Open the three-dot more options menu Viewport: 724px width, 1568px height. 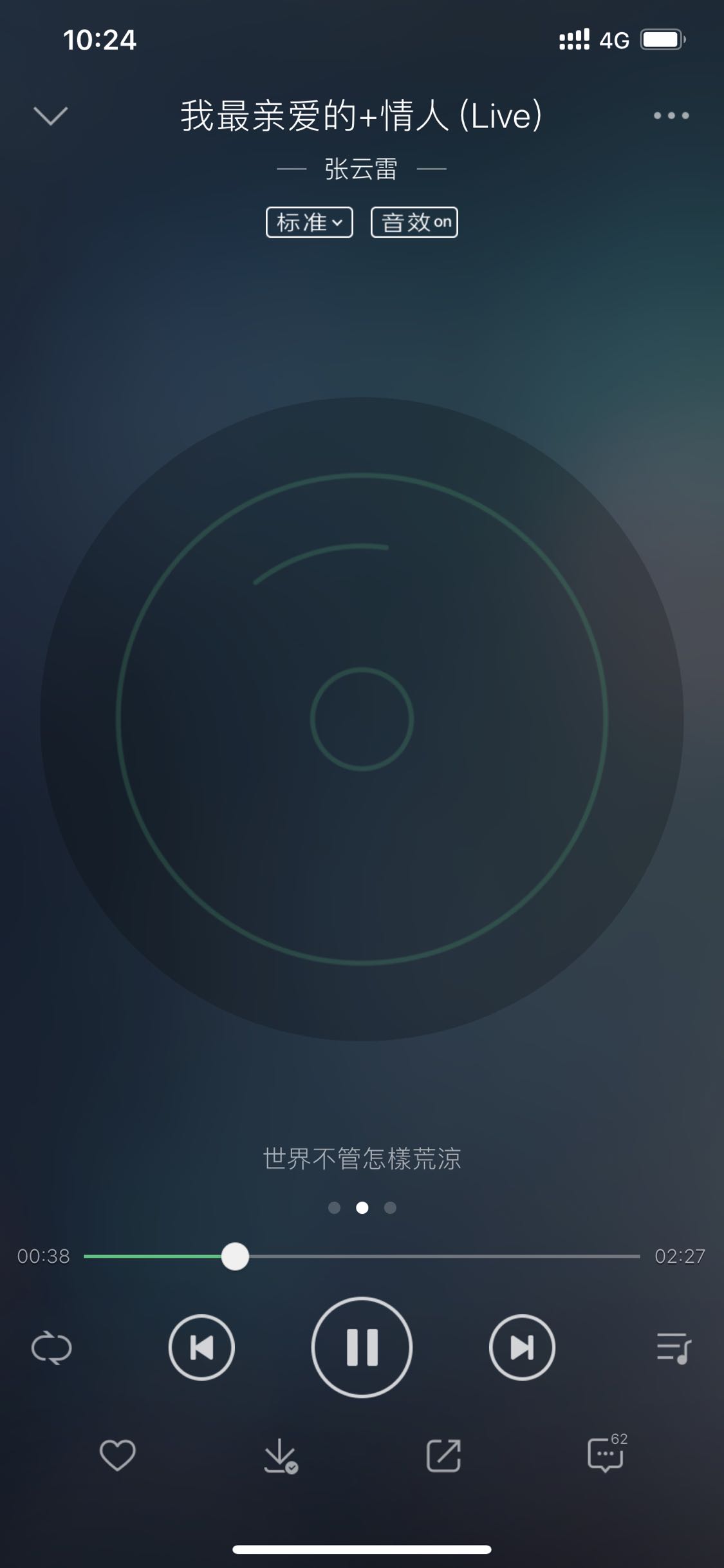pyautogui.click(x=671, y=116)
